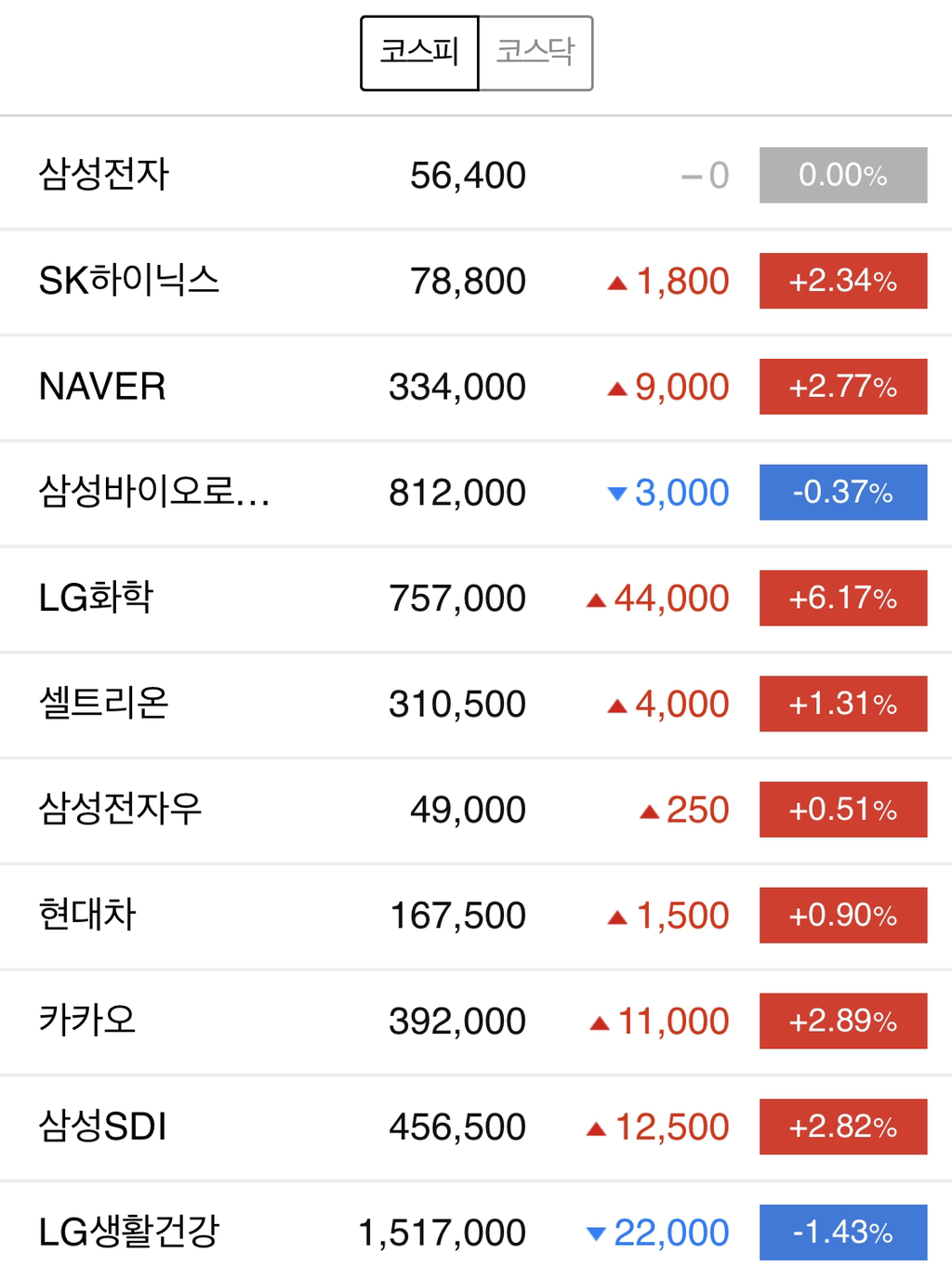Image resolution: width=952 pixels, height=1279 pixels.
Task: Click the +2.89% change badge for 카카오
Action: (842, 1020)
